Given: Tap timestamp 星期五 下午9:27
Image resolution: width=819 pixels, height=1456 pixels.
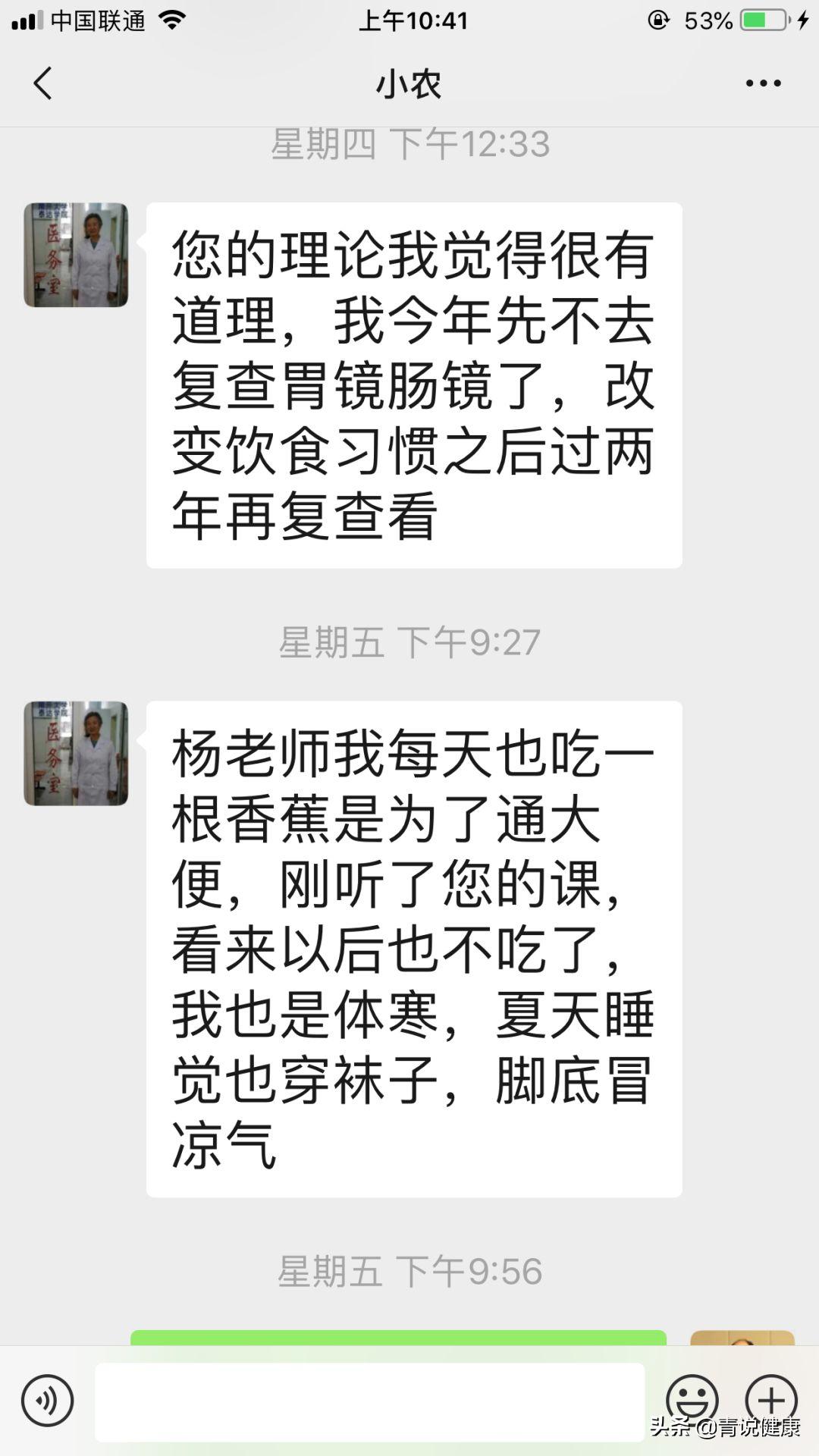Looking at the screenshot, I should tap(409, 641).
